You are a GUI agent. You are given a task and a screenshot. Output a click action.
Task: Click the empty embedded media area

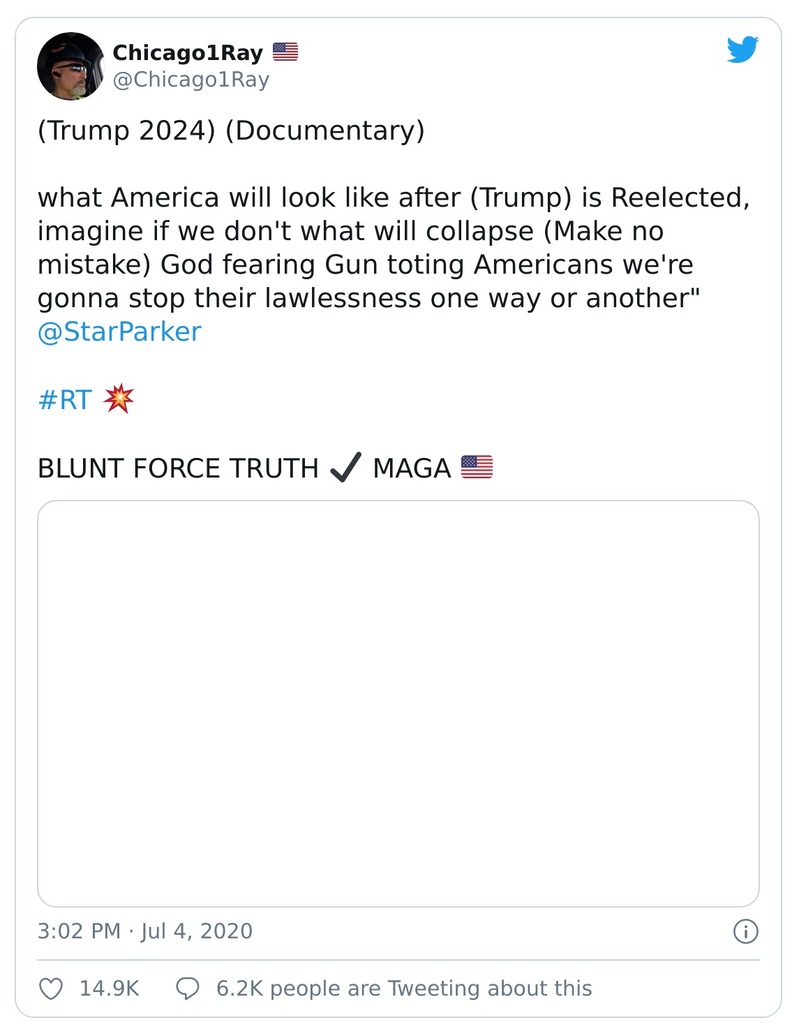click(399, 702)
